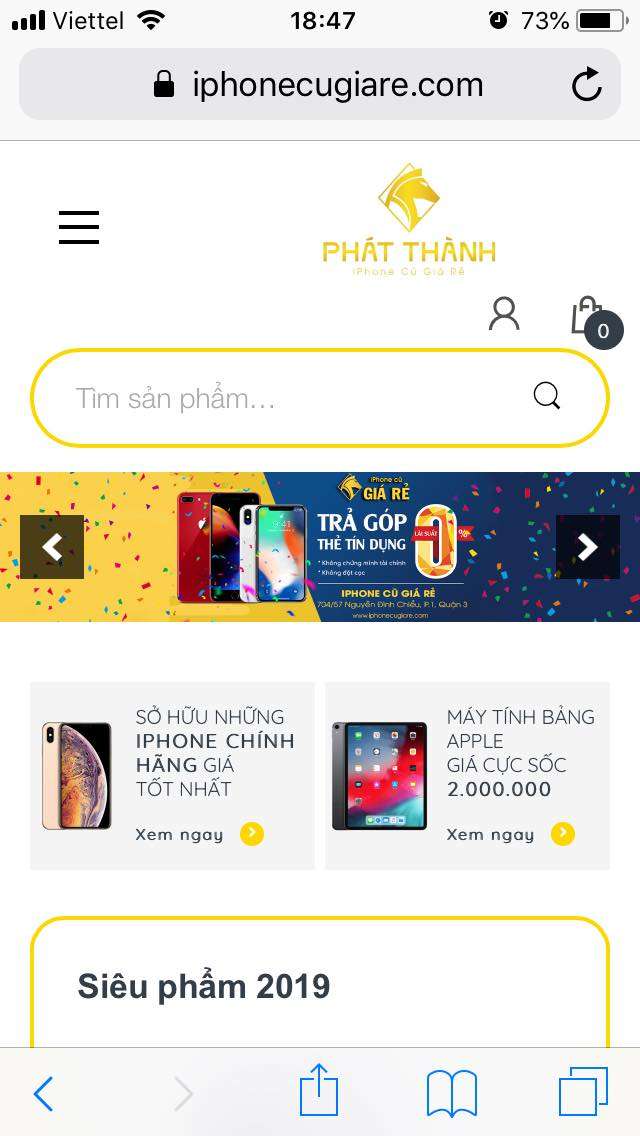Go back in Safari

point(43,1094)
